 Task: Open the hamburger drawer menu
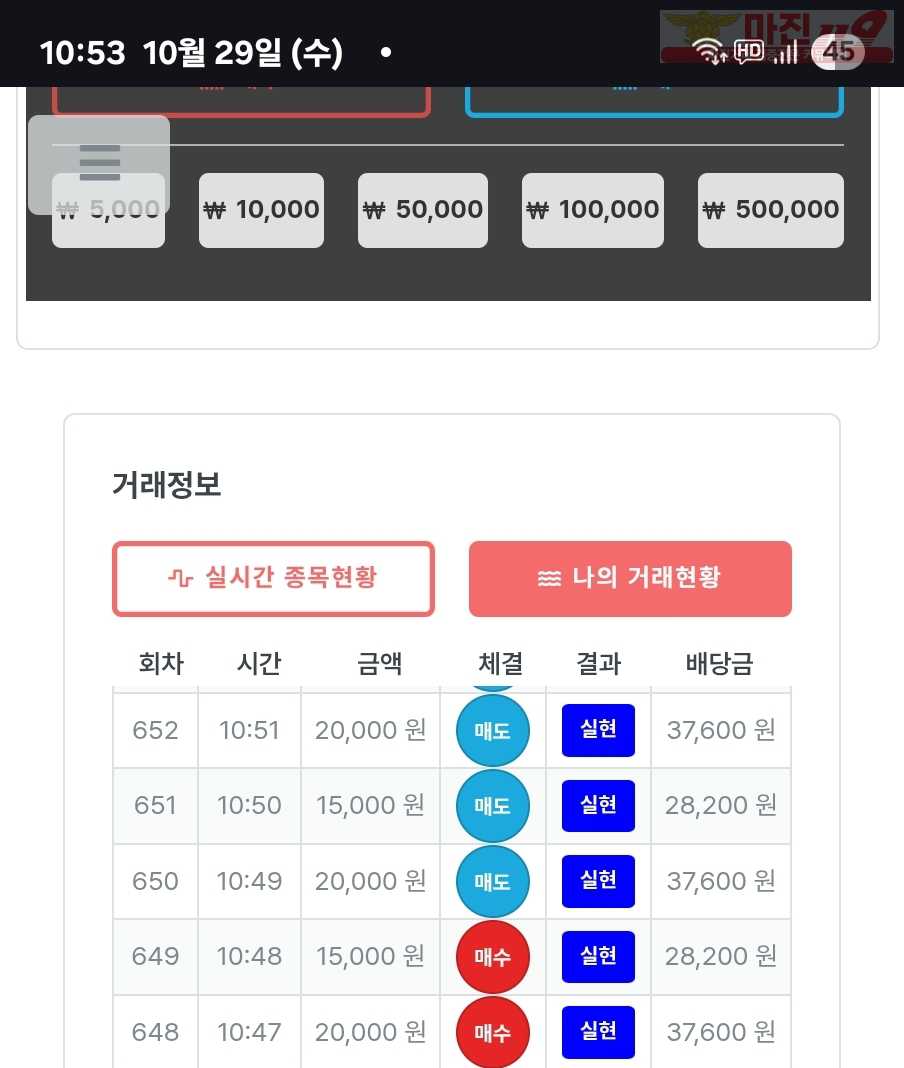click(99, 164)
